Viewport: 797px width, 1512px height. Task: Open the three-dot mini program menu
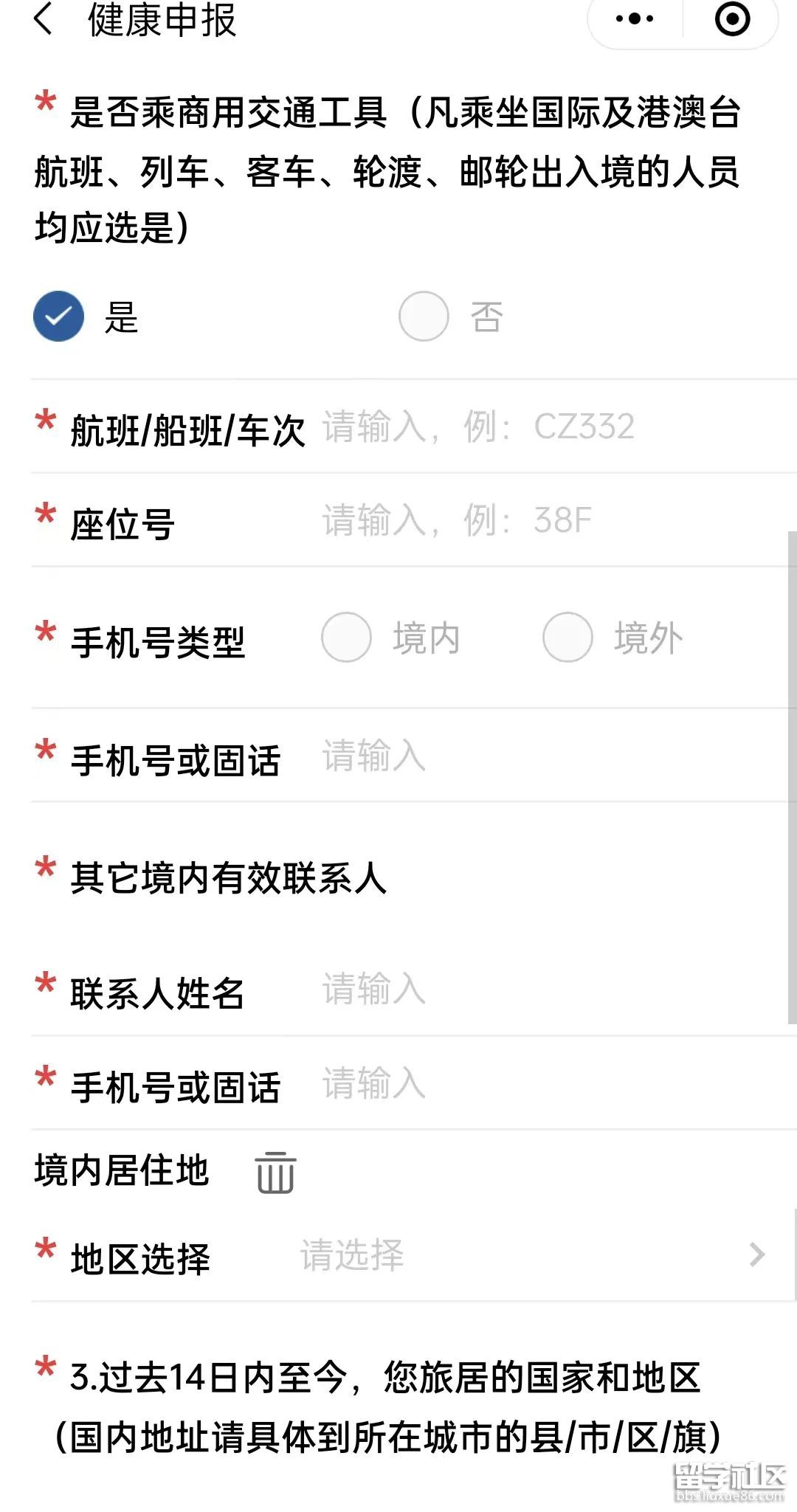635,19
